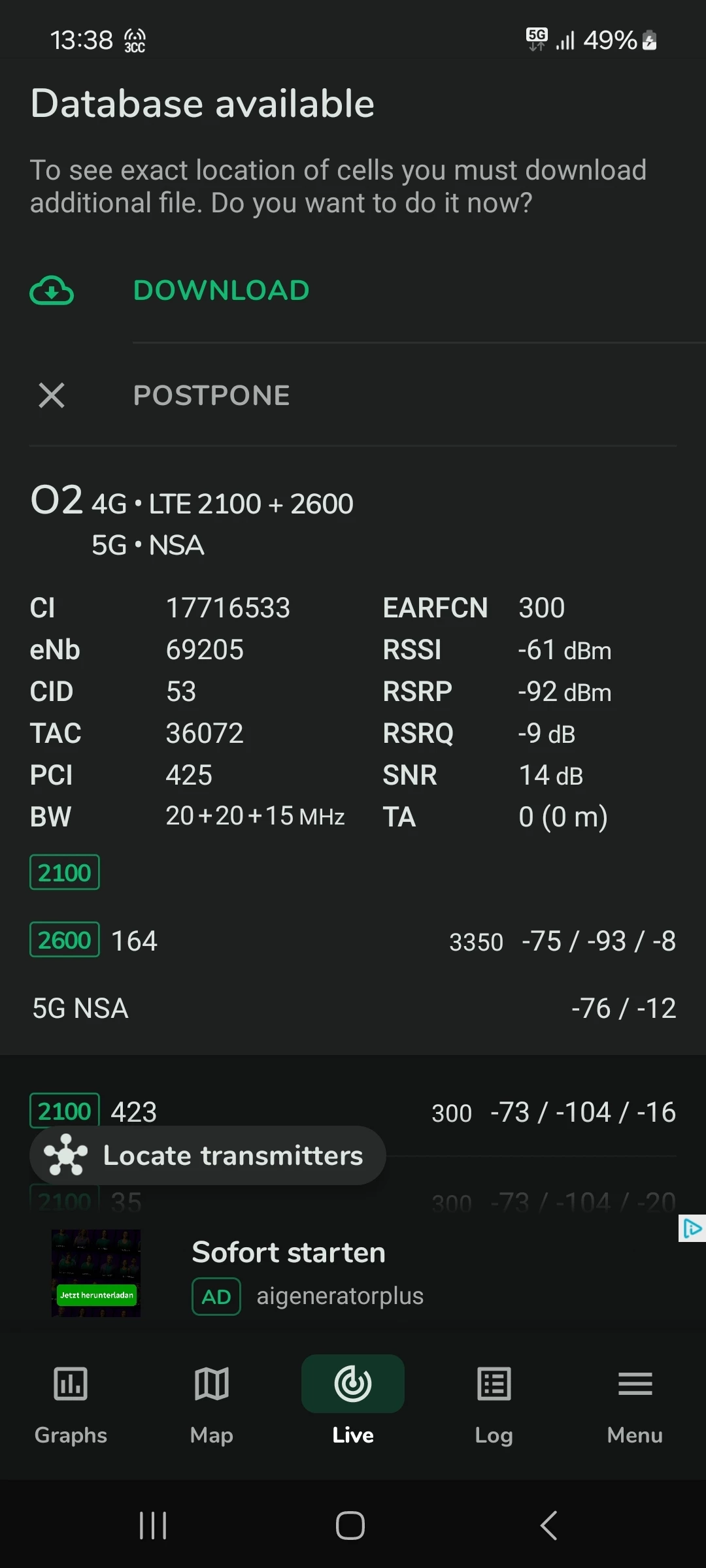Tap the Locate transmitters button
Viewport: 706px width, 1568px height.
point(208,1156)
